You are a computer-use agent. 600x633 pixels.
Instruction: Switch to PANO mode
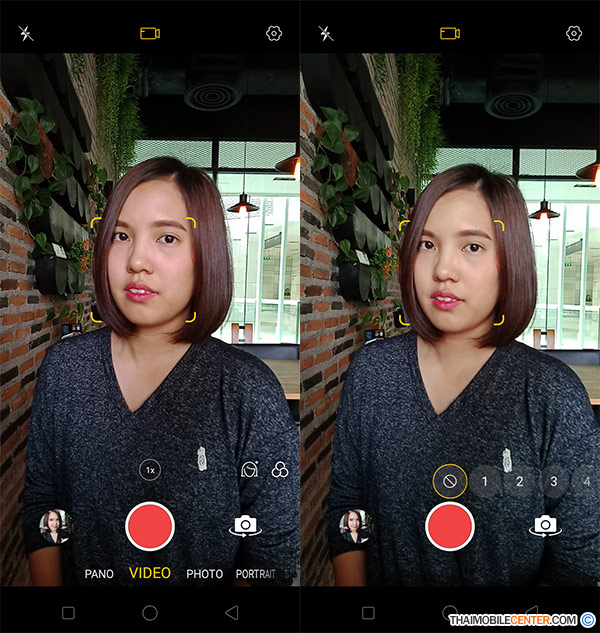(x=99, y=574)
